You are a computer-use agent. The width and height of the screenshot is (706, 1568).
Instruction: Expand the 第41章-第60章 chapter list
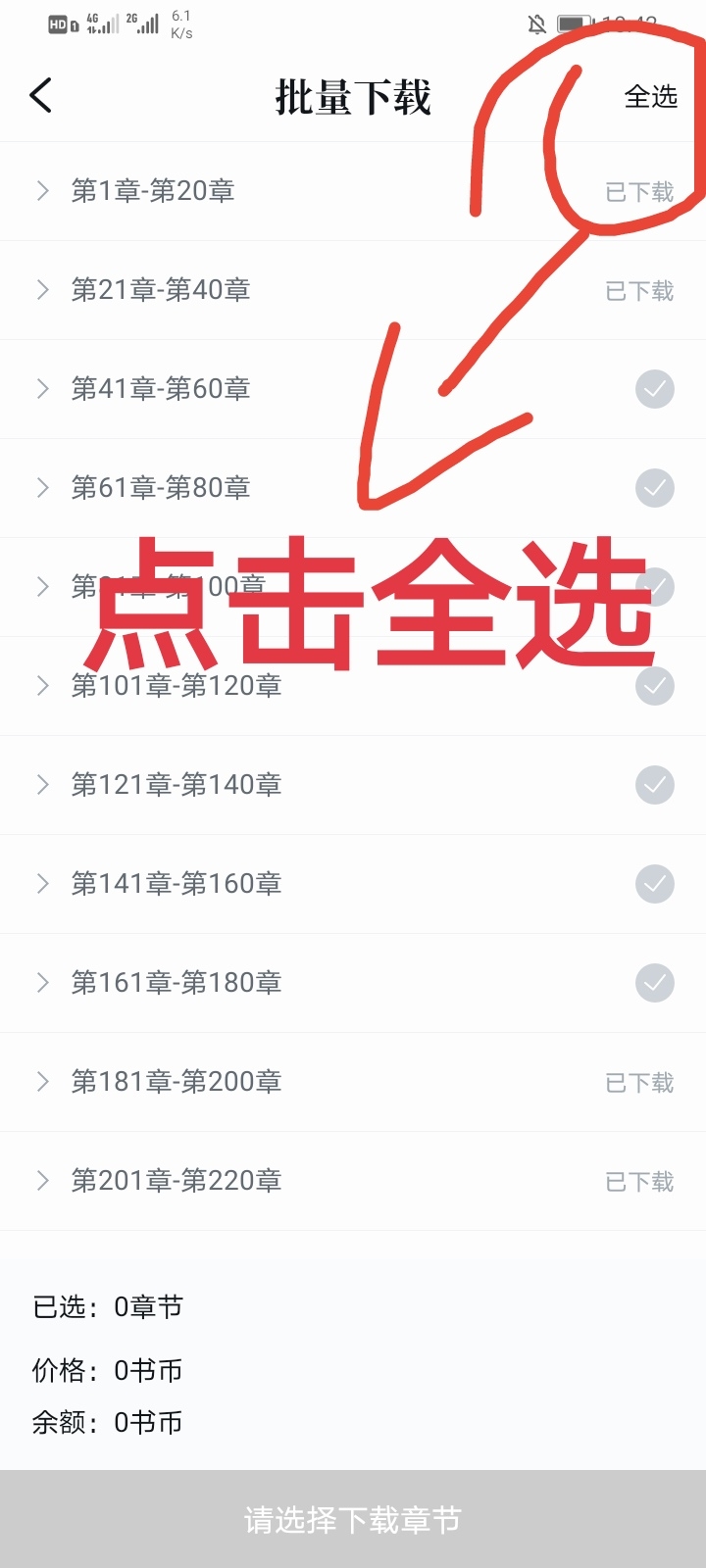coord(43,389)
